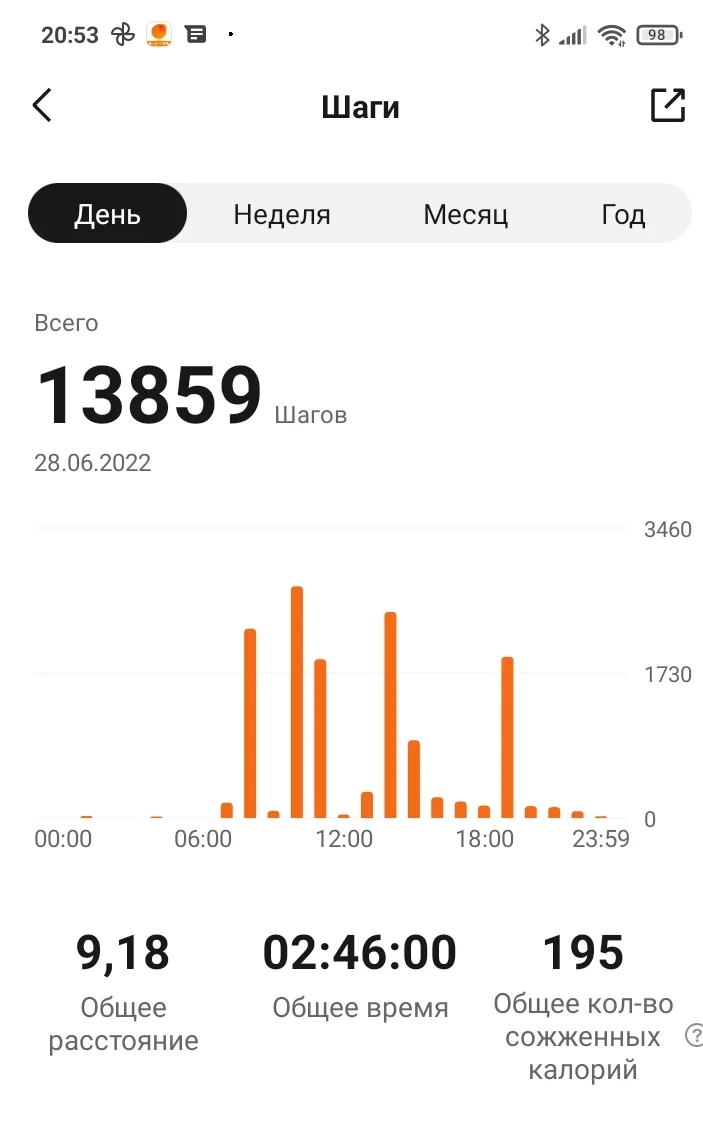Open the help icon beside burned calories
703x1137 pixels.
coord(694,1036)
